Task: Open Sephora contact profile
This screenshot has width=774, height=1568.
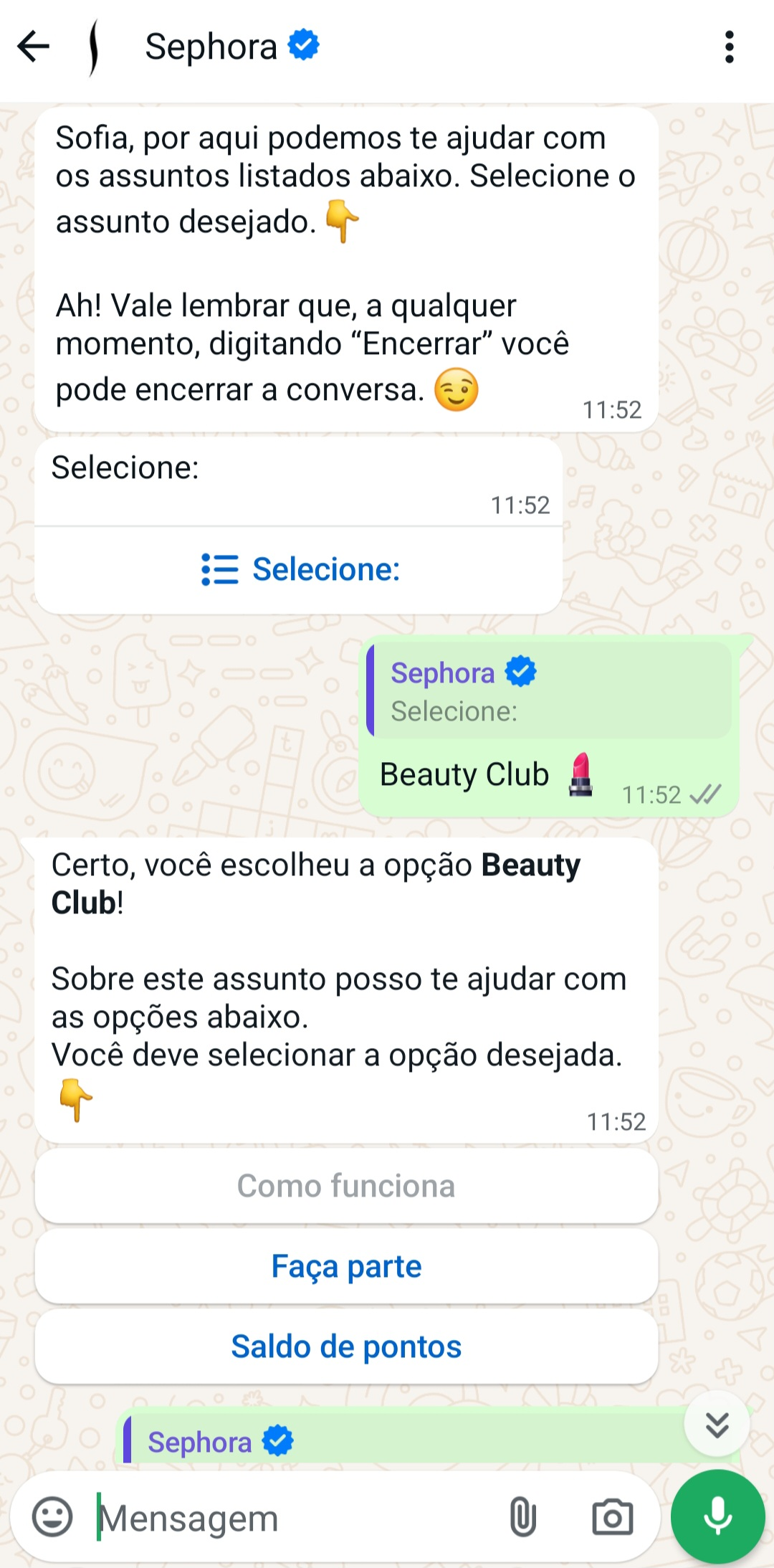Action: pyautogui.click(x=211, y=47)
